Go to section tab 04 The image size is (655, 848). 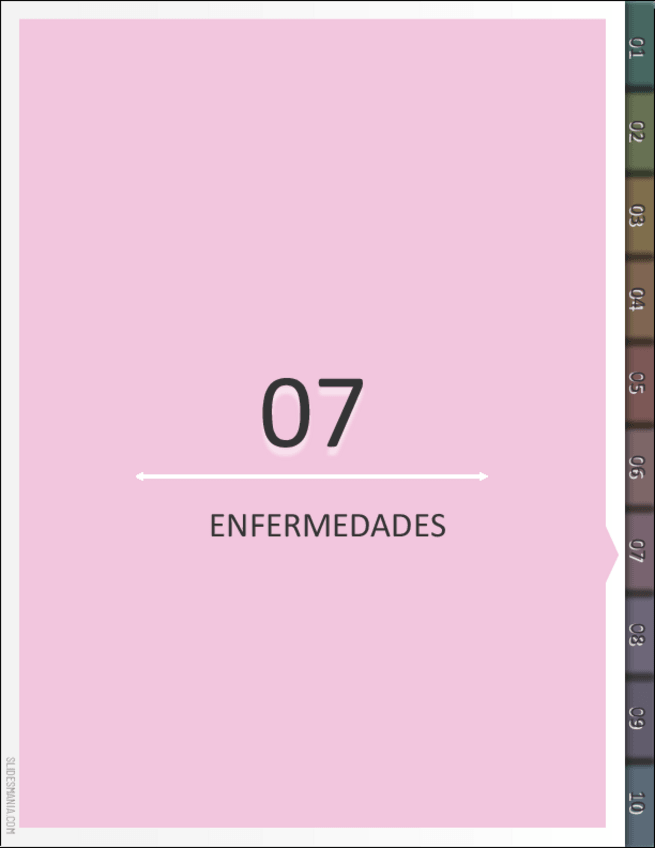coord(639,301)
